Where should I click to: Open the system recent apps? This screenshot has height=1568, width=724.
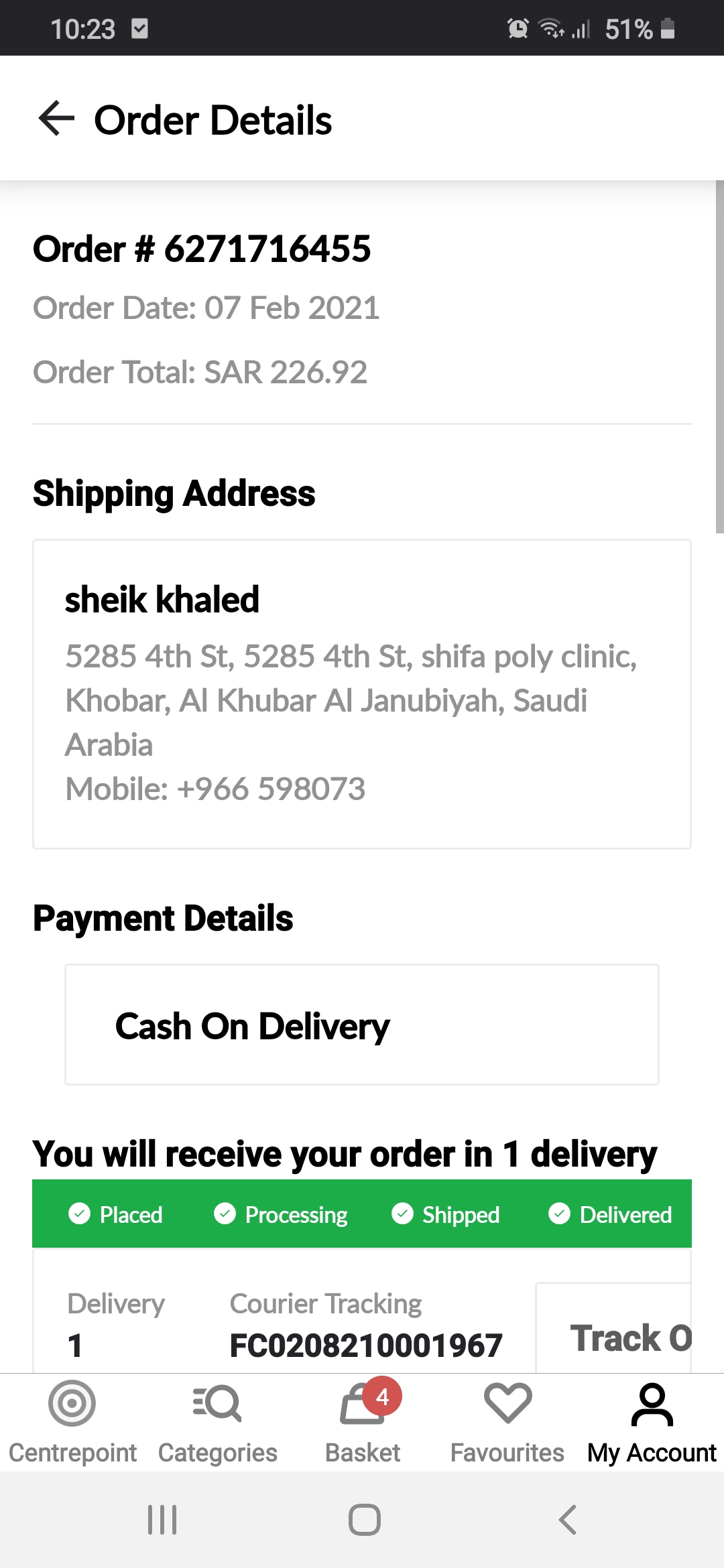click(162, 1520)
